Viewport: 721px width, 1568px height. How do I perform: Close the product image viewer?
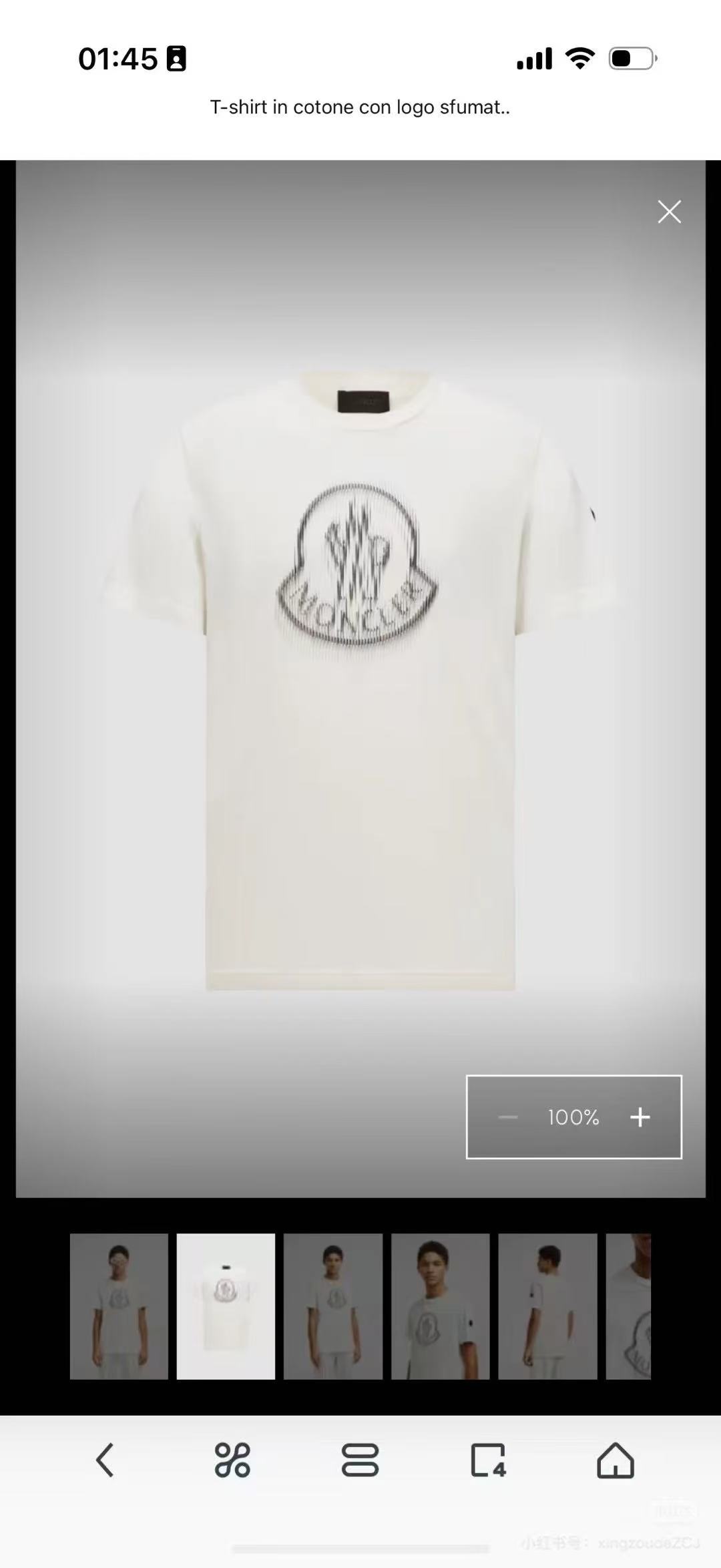(x=669, y=212)
